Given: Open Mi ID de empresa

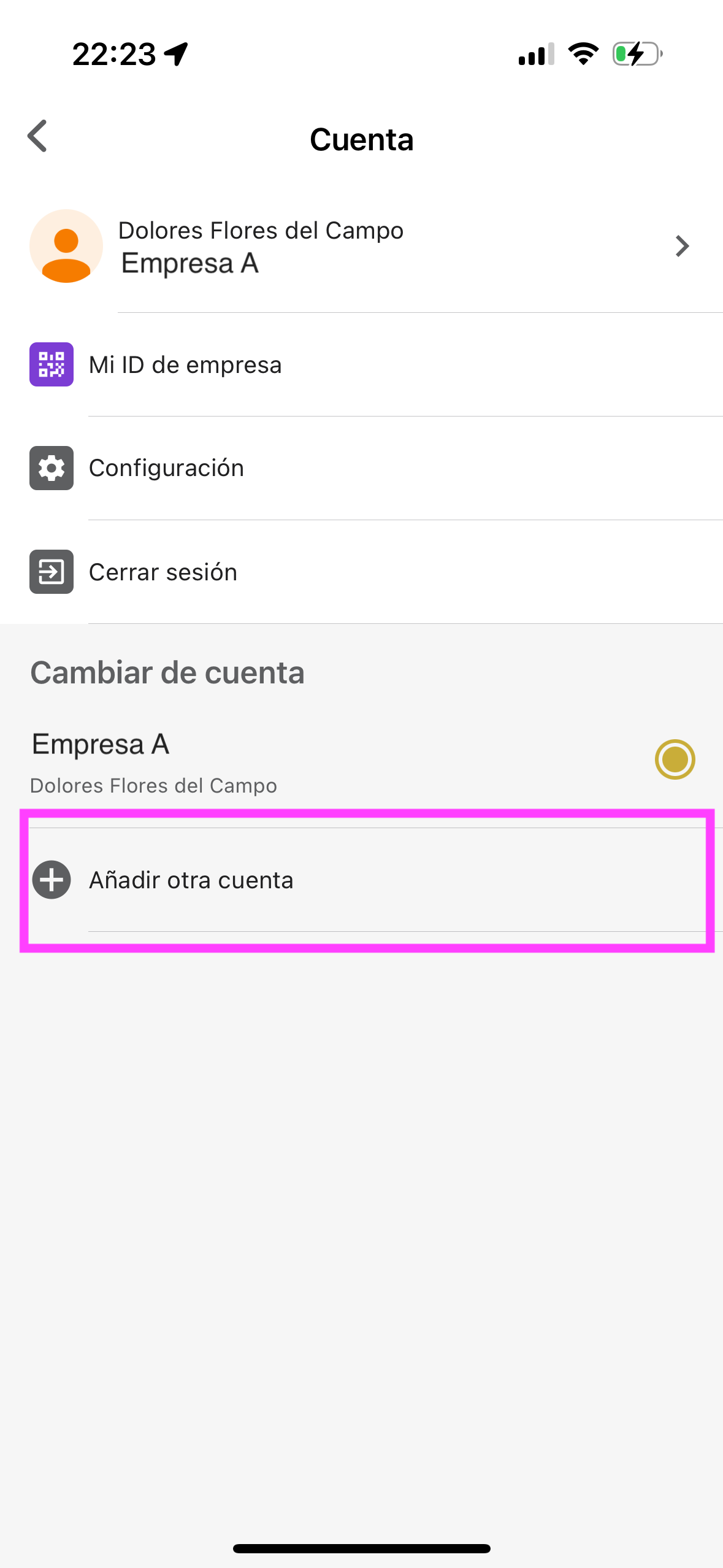Looking at the screenshot, I should [362, 365].
